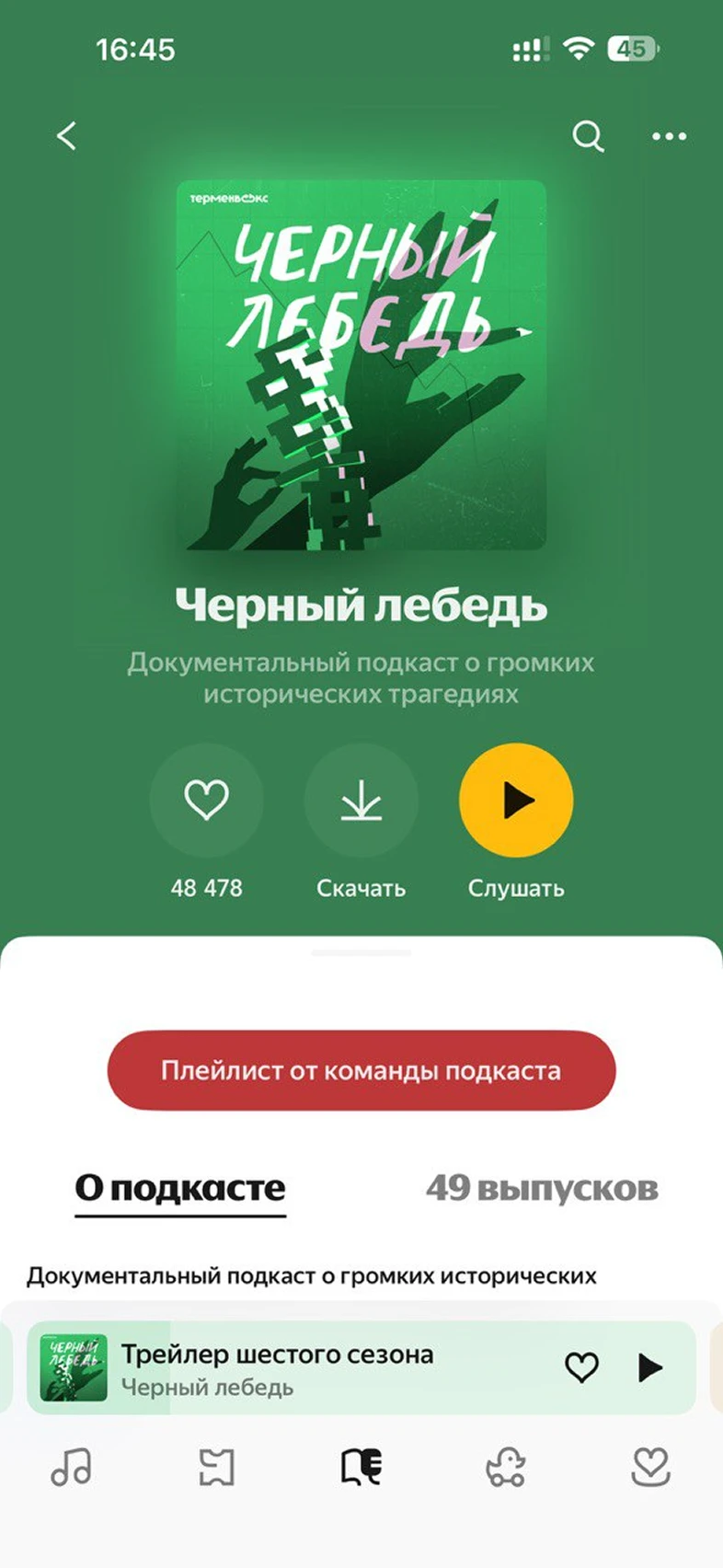This screenshot has height=1568, width=723.
Task: Open search via the magnifier icon
Action: [587, 136]
